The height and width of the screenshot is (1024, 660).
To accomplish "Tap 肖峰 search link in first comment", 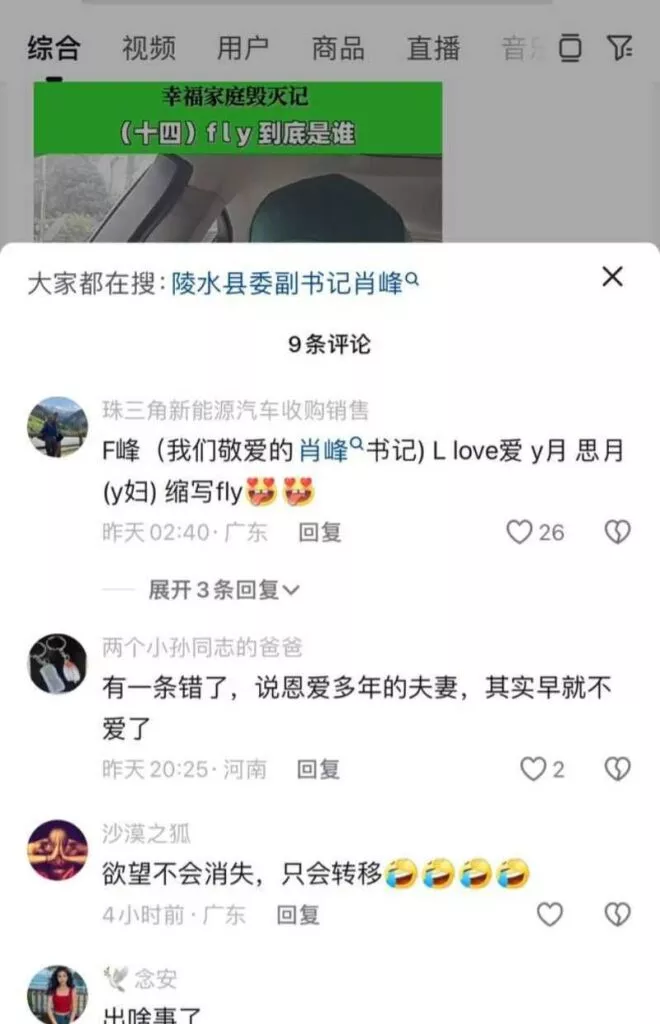I will click(325, 451).
